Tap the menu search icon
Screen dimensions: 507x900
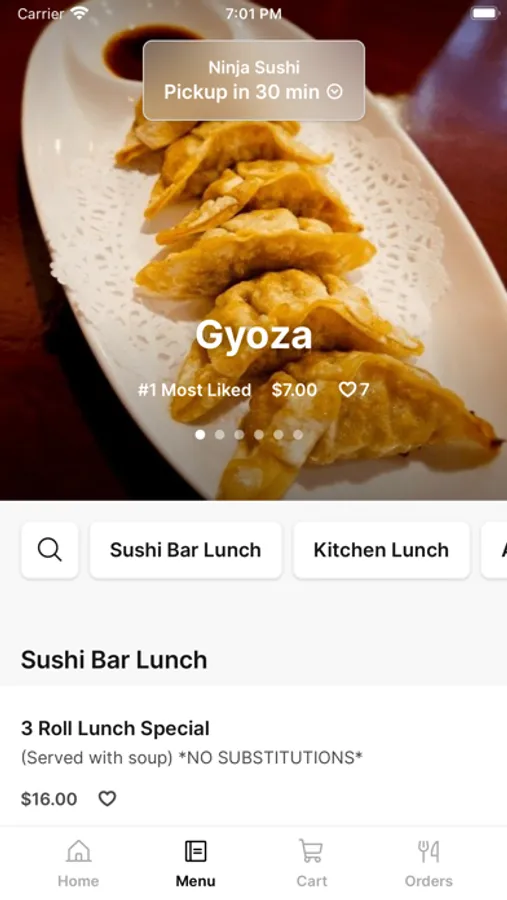click(50, 550)
